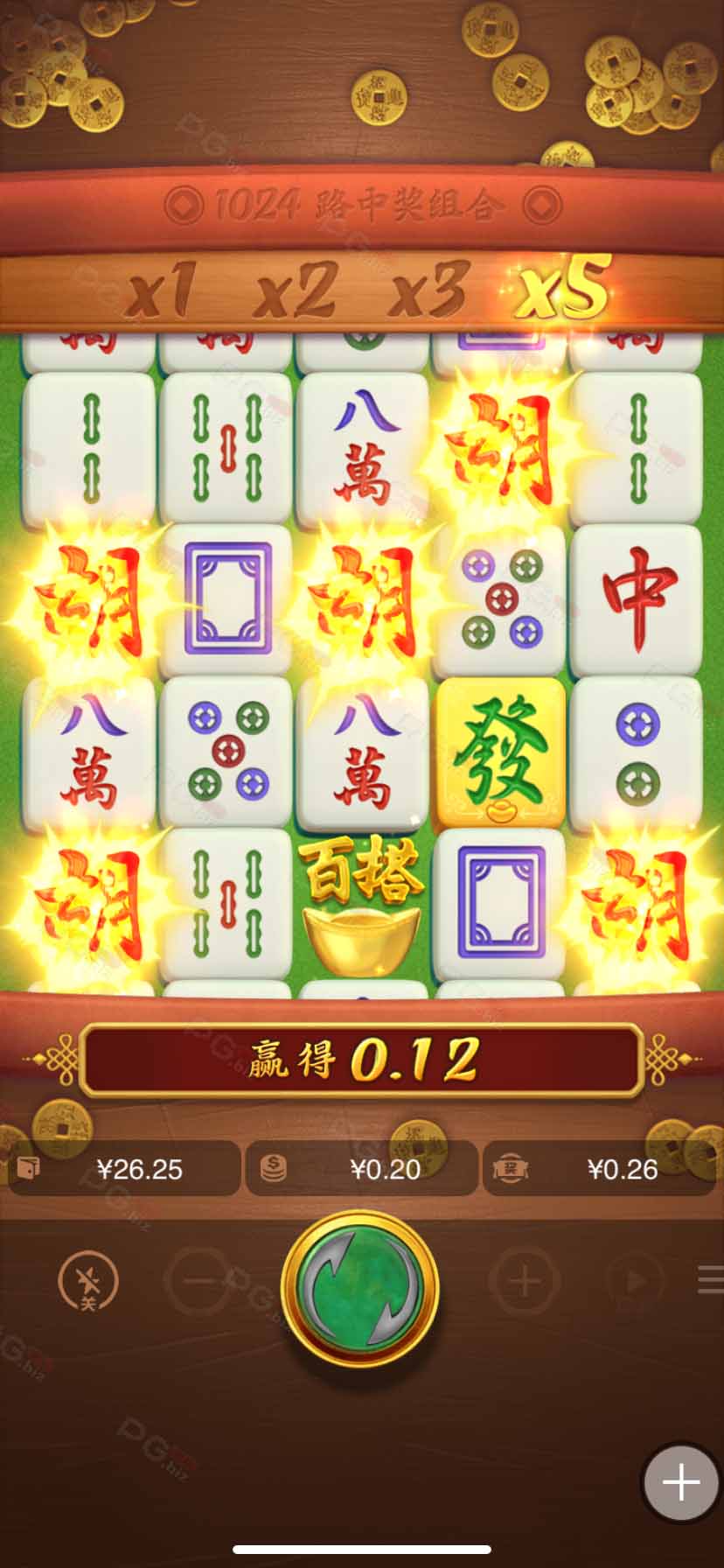Tap the floating round plus button
724x1568 pixels.
[x=680, y=1482]
